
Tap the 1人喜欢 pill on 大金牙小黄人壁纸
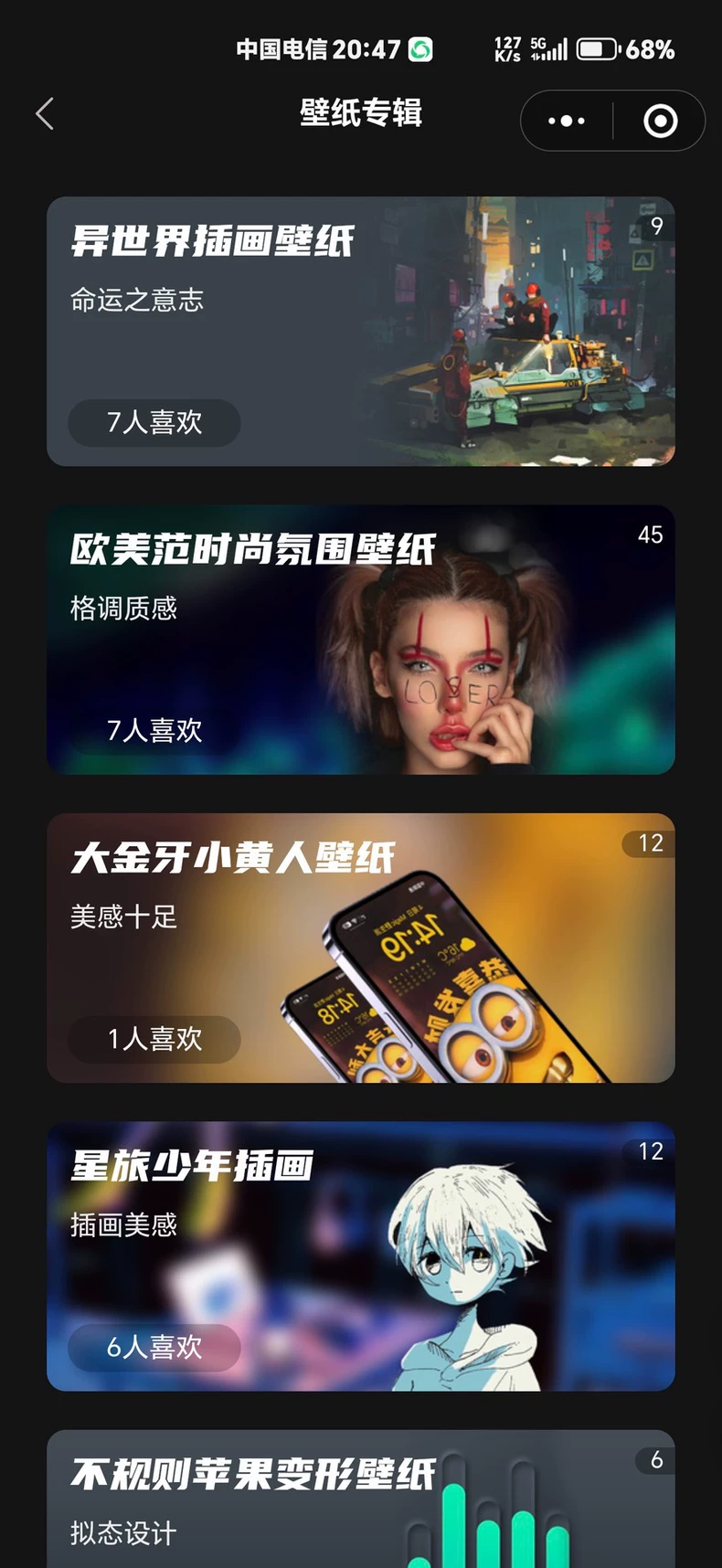click(153, 1040)
